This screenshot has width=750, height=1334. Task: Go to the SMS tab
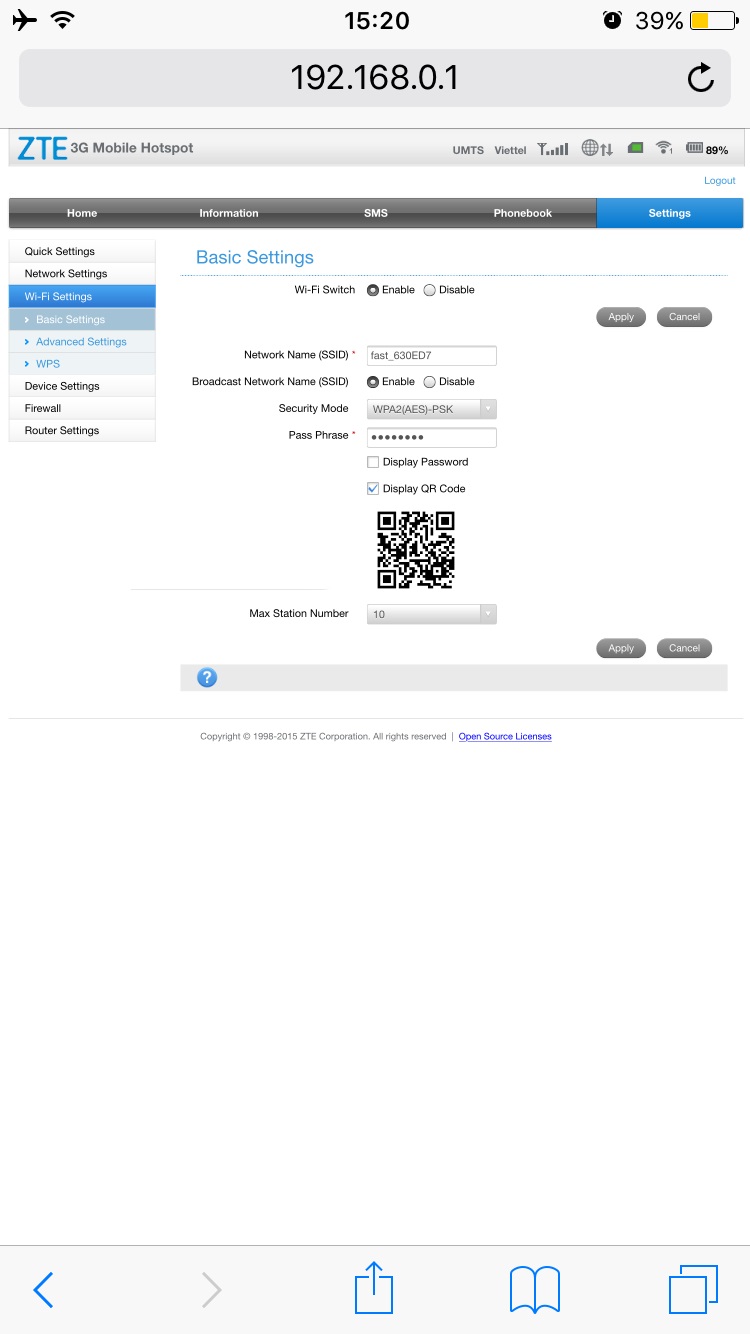pyautogui.click(x=375, y=213)
